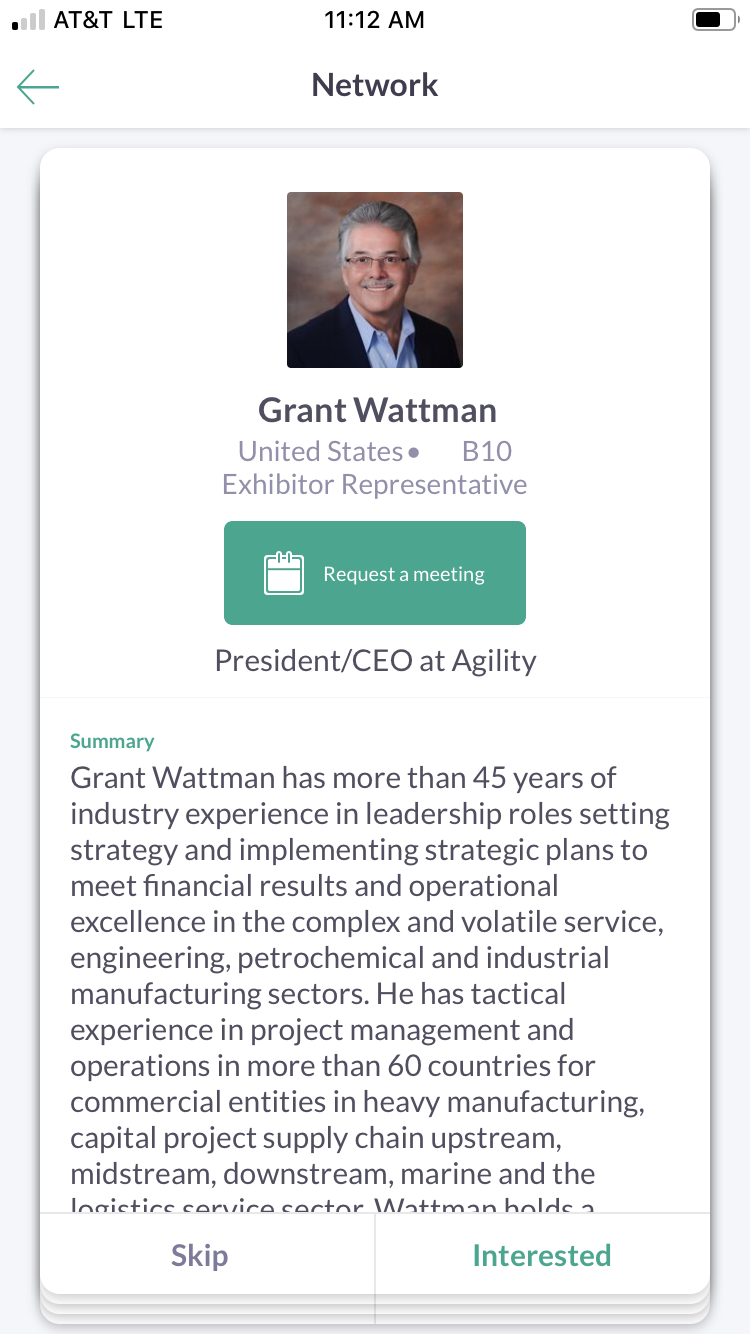Mark Grant Wattman as Interested
Viewport: 750px width, 1334px height.
click(542, 1255)
